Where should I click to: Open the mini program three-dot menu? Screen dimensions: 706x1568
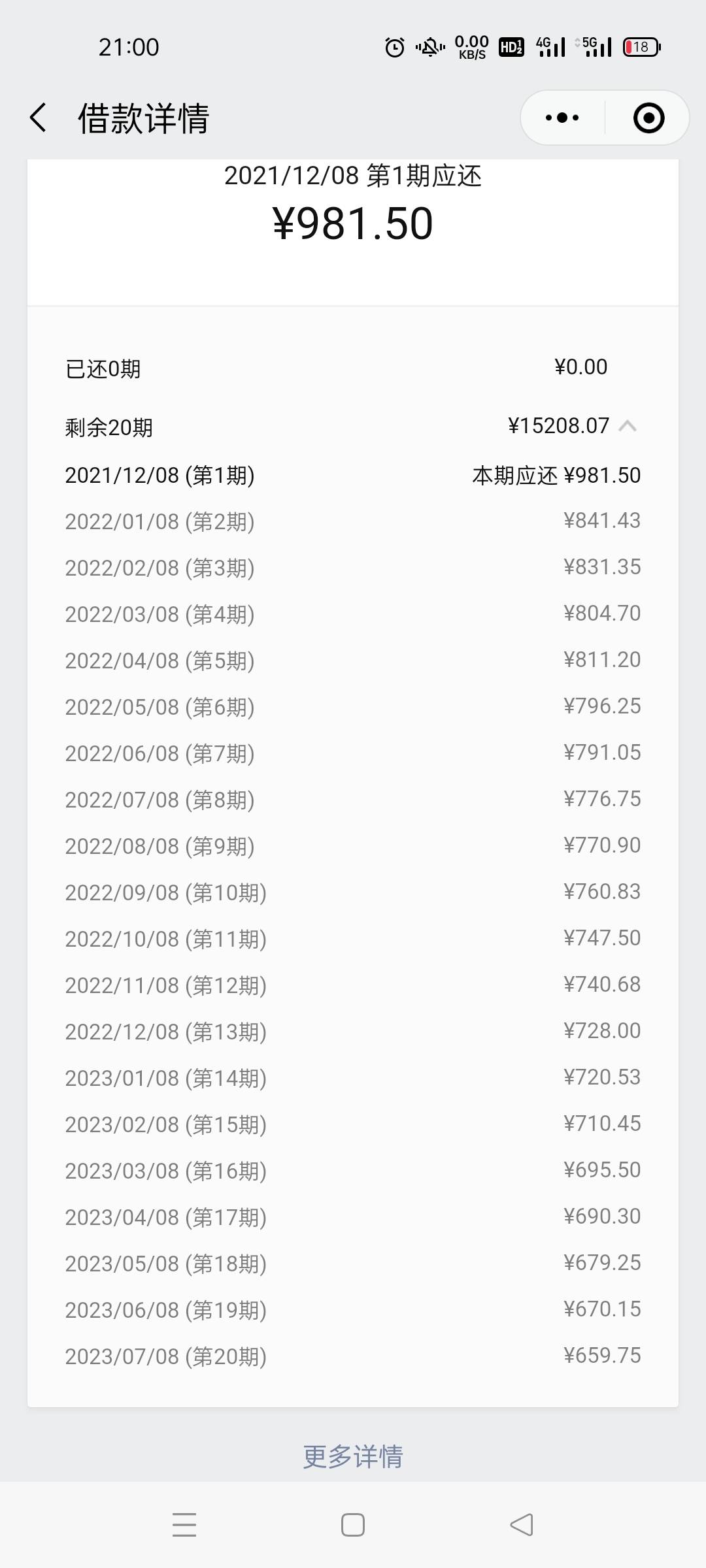(x=562, y=118)
